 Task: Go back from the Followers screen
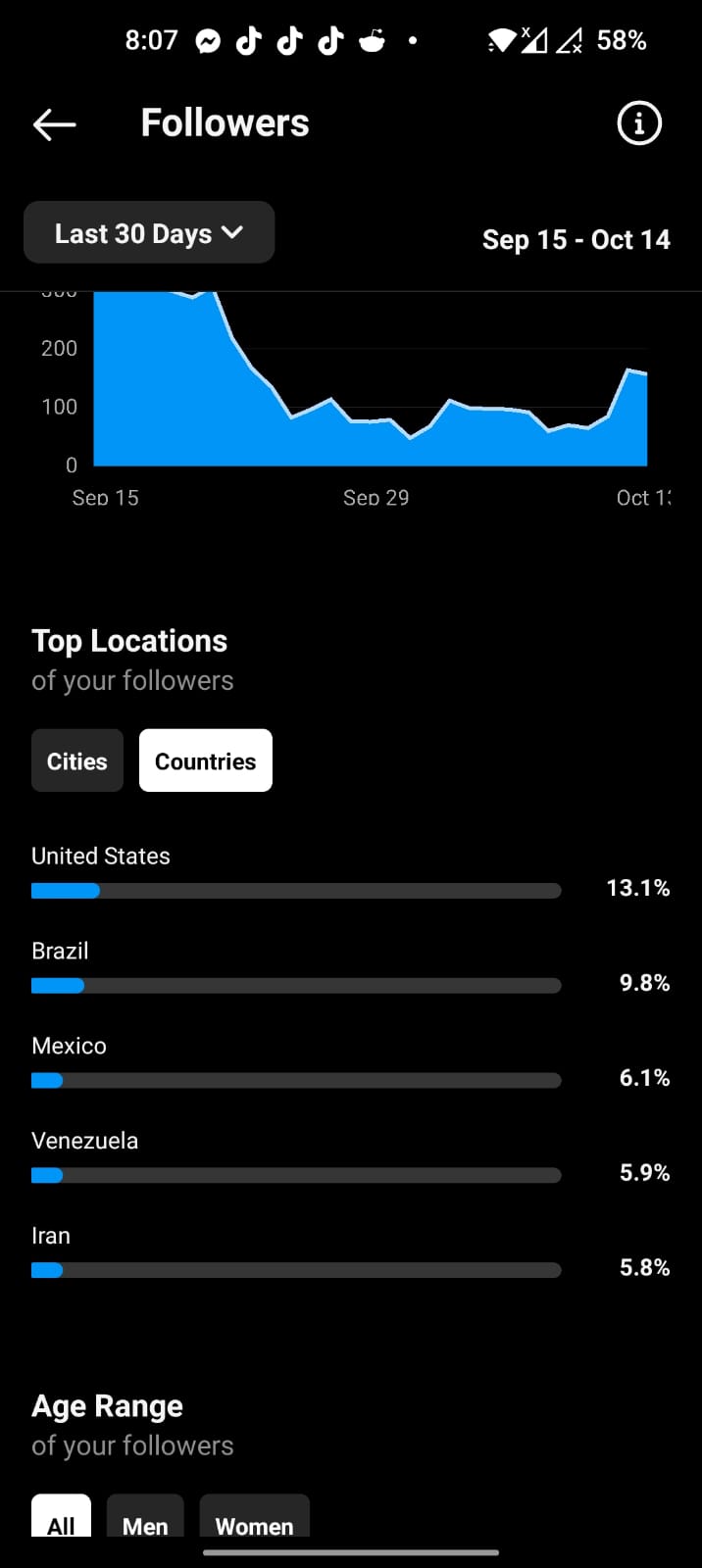[x=54, y=124]
